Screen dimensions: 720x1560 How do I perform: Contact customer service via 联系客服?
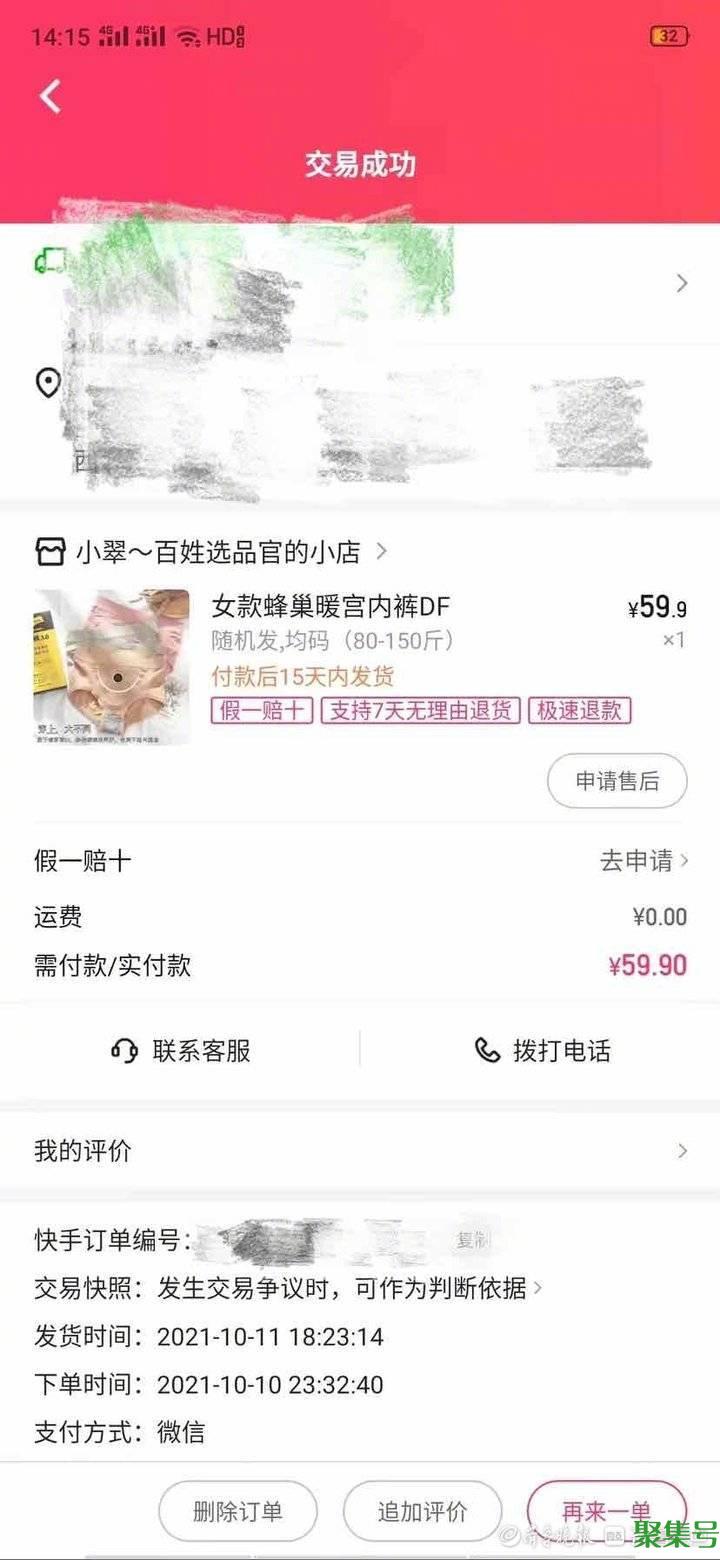[x=181, y=1051]
